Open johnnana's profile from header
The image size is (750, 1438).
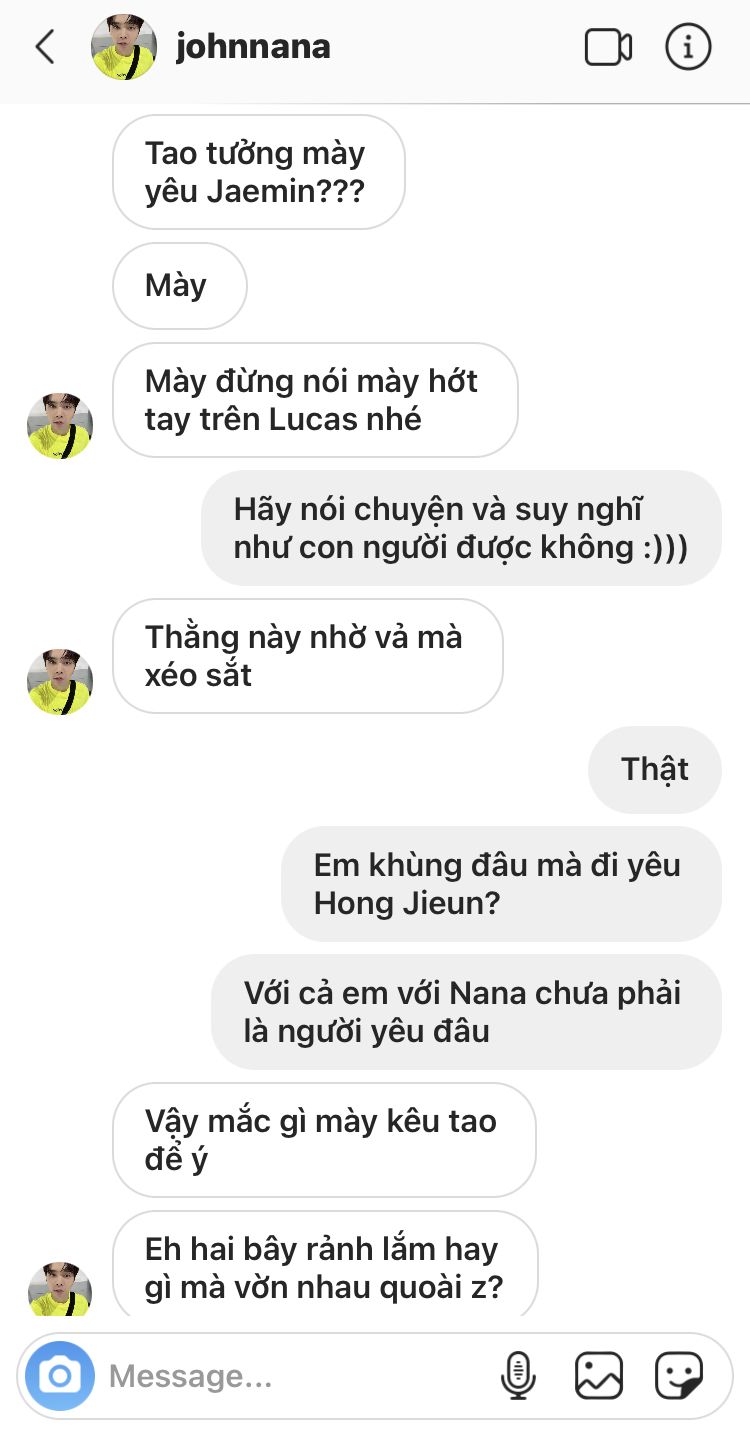point(252,47)
